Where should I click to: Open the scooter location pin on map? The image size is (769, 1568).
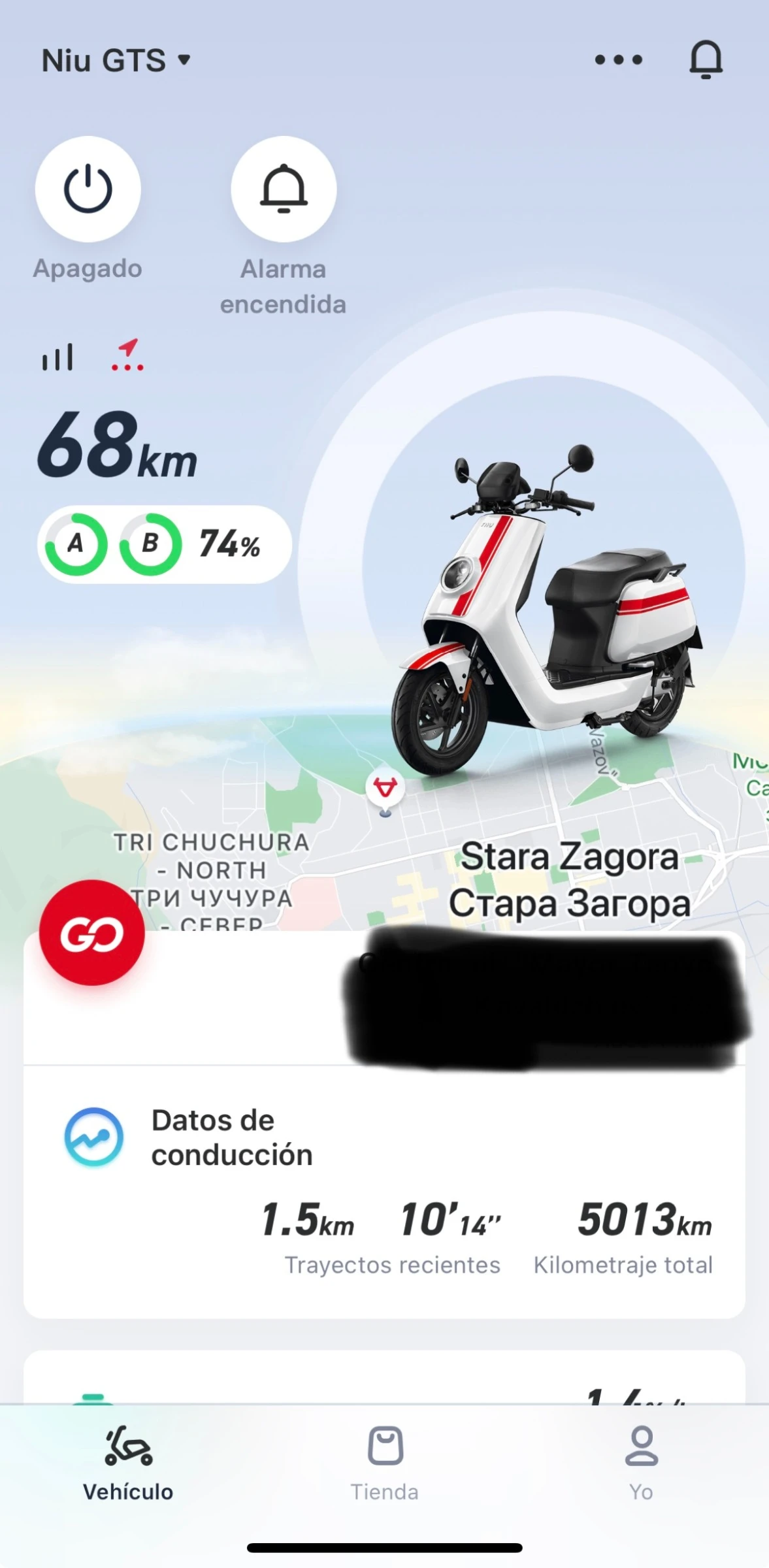coord(385,791)
